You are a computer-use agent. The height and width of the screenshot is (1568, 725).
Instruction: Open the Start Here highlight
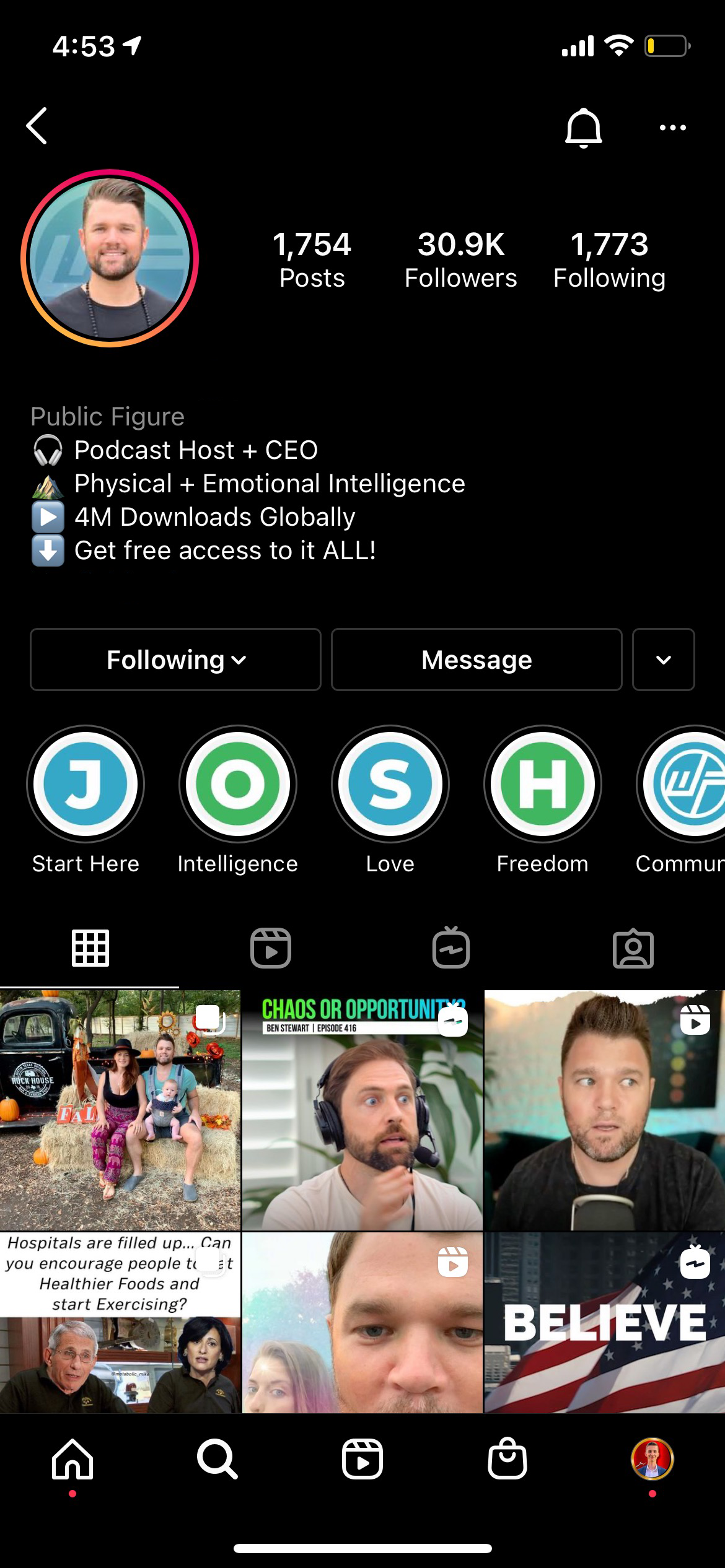(86, 785)
